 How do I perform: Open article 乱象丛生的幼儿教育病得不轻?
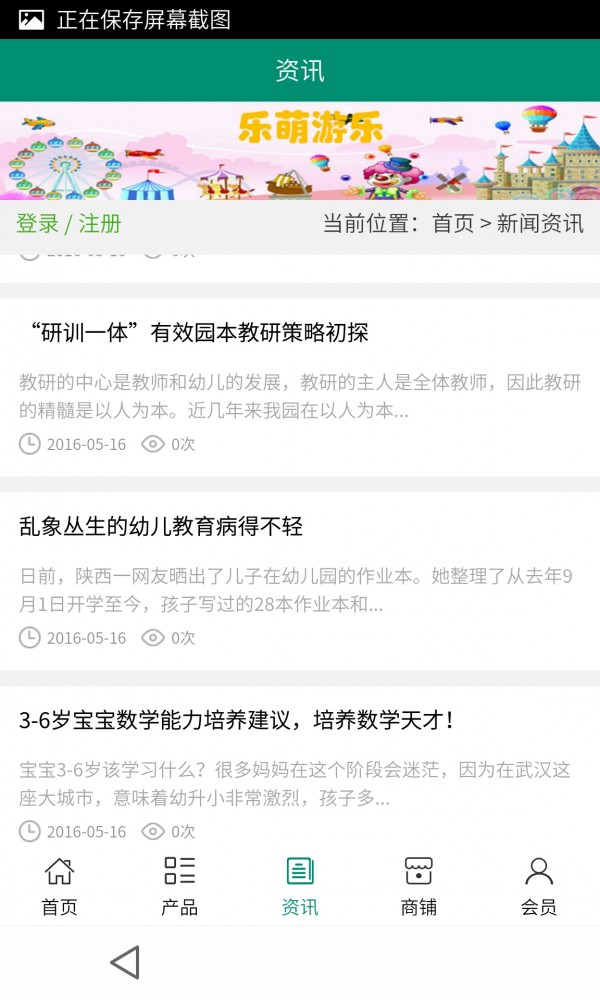coord(161,526)
